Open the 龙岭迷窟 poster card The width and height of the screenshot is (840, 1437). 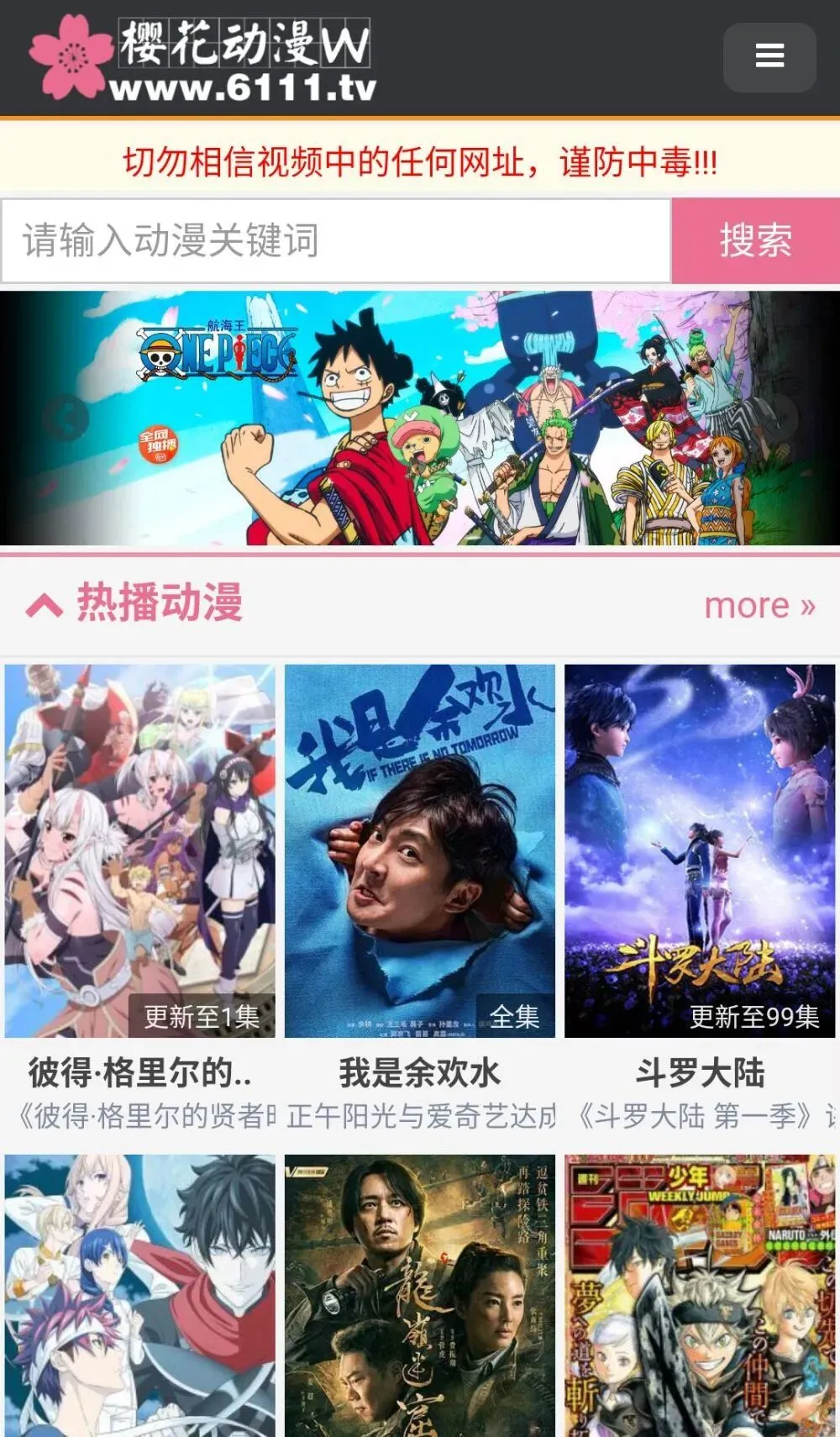click(x=420, y=1296)
